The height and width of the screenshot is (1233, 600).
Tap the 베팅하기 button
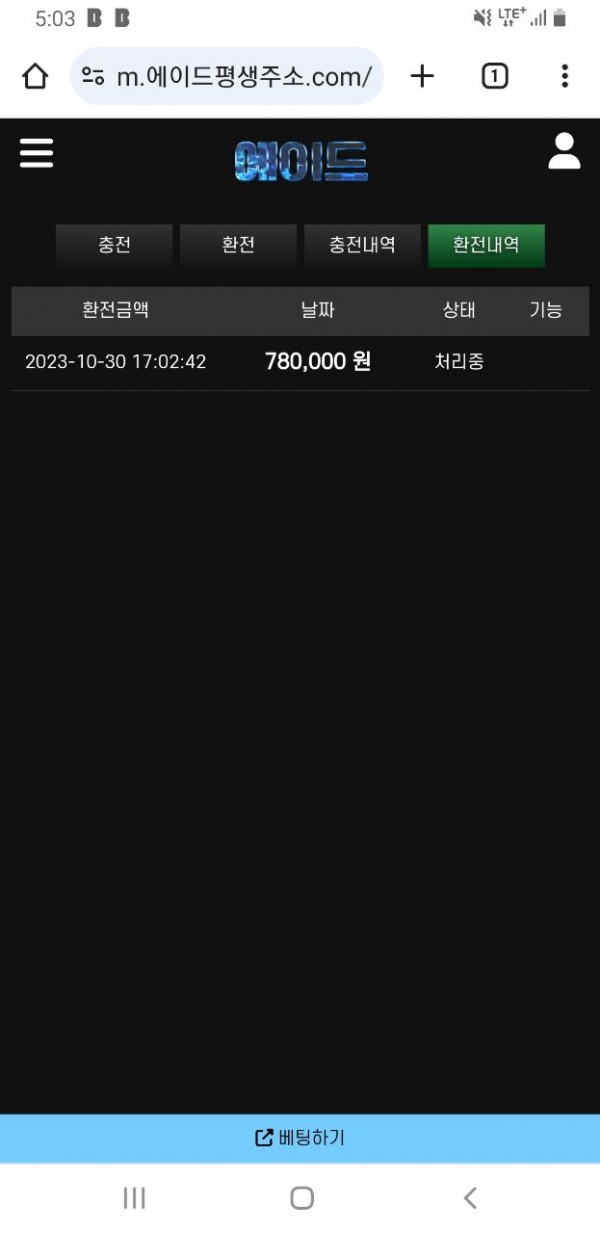click(x=300, y=1138)
